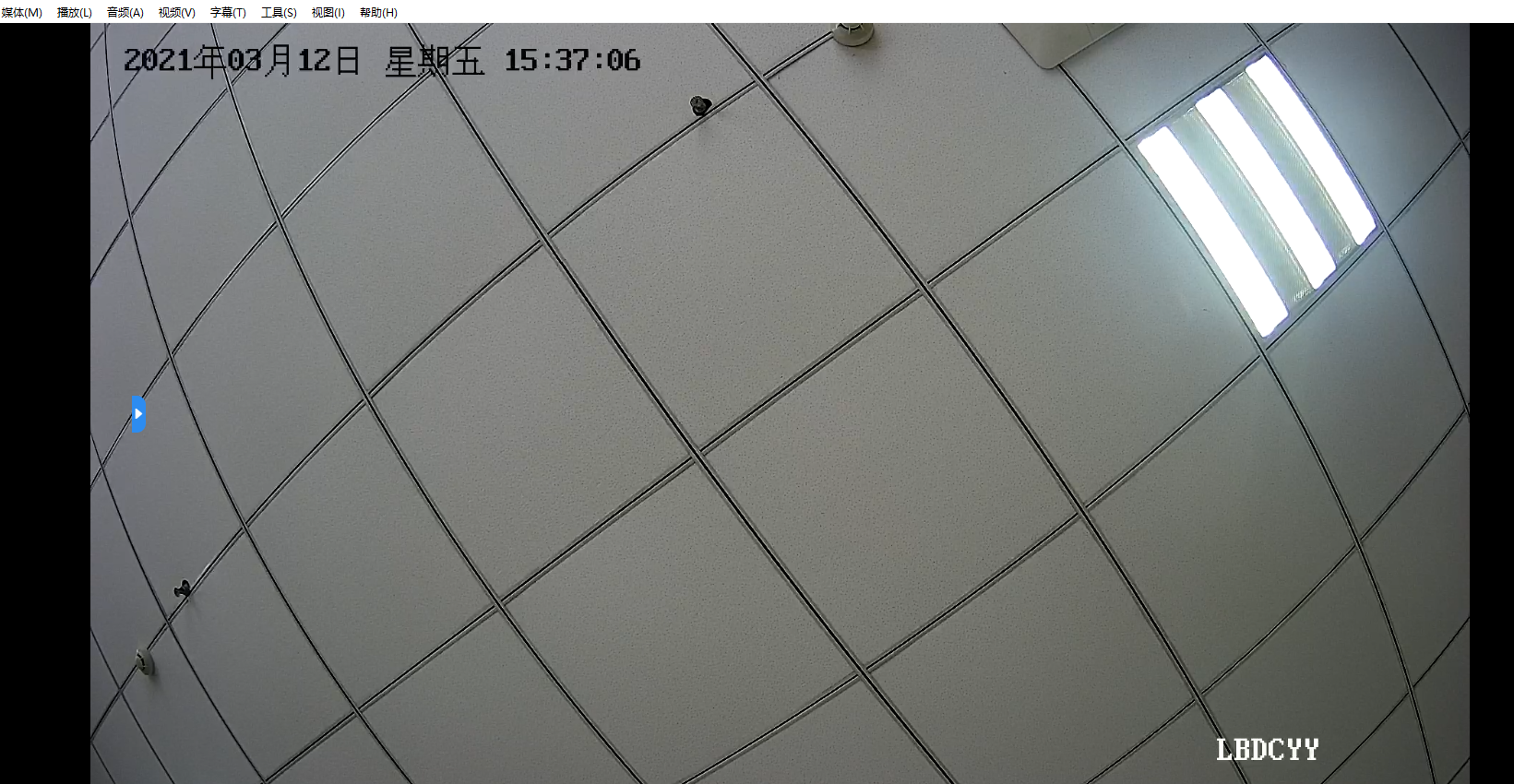Open the 播放(L) playback menu
This screenshot has height=784, width=1514.
(75, 12)
